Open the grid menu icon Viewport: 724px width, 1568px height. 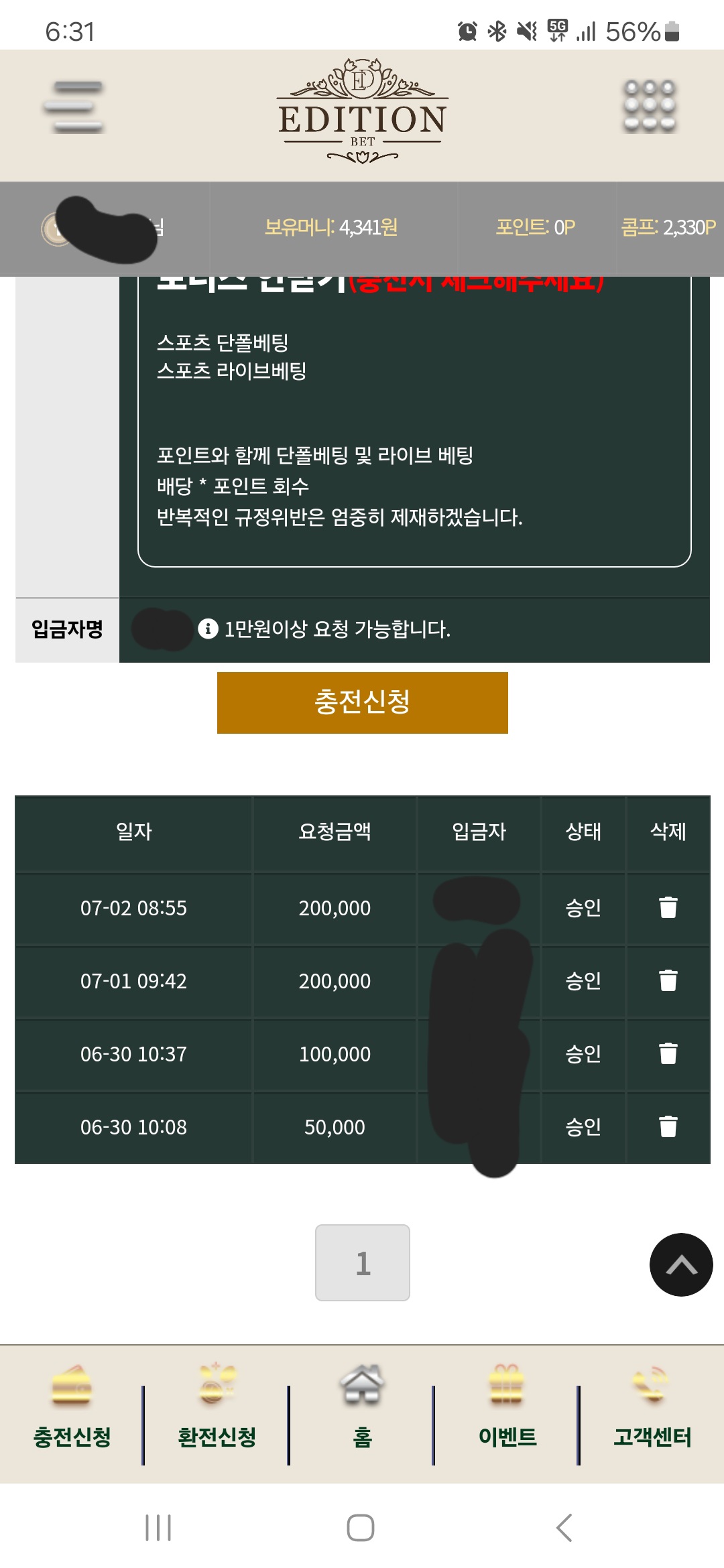pos(650,106)
